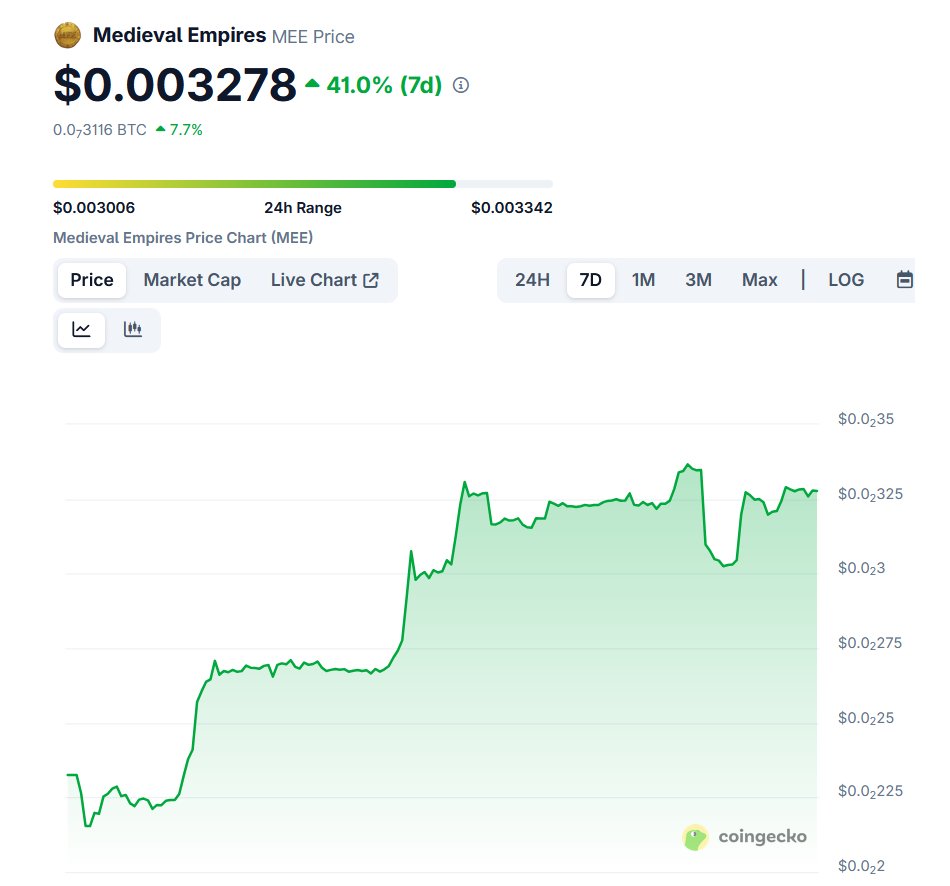Select the 24H time range

coord(532,280)
